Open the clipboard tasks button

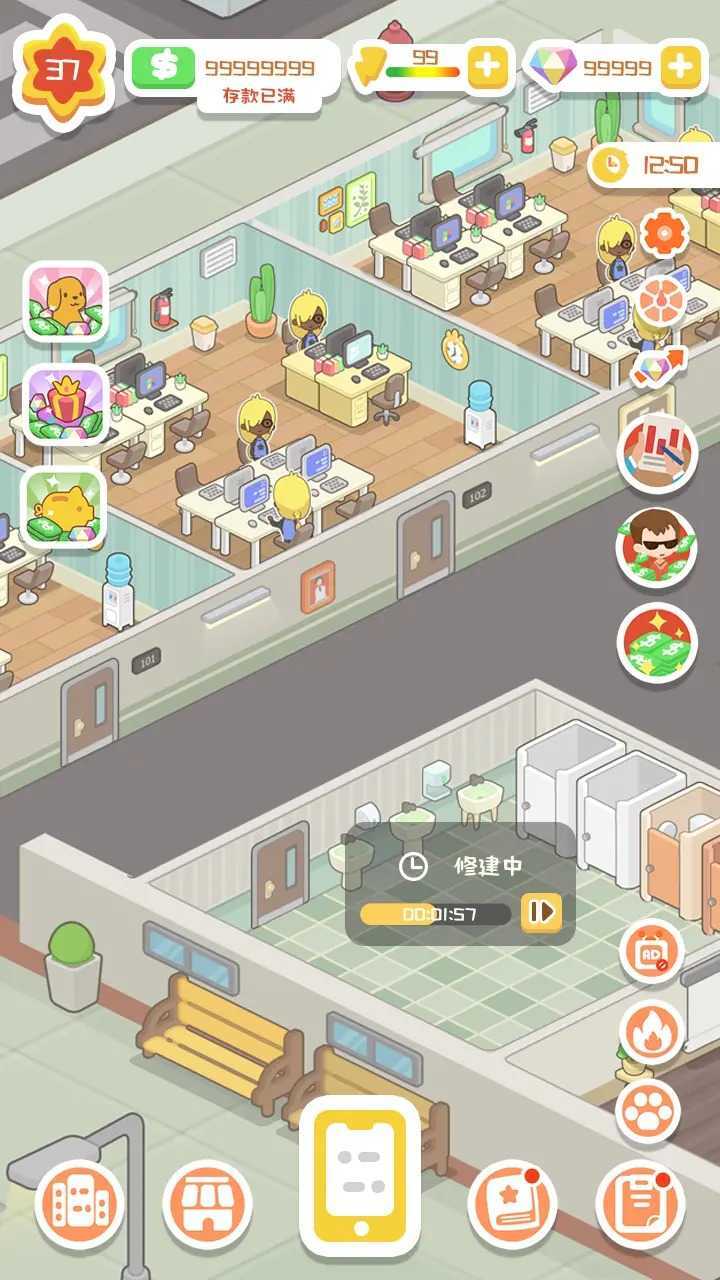(x=640, y=1204)
